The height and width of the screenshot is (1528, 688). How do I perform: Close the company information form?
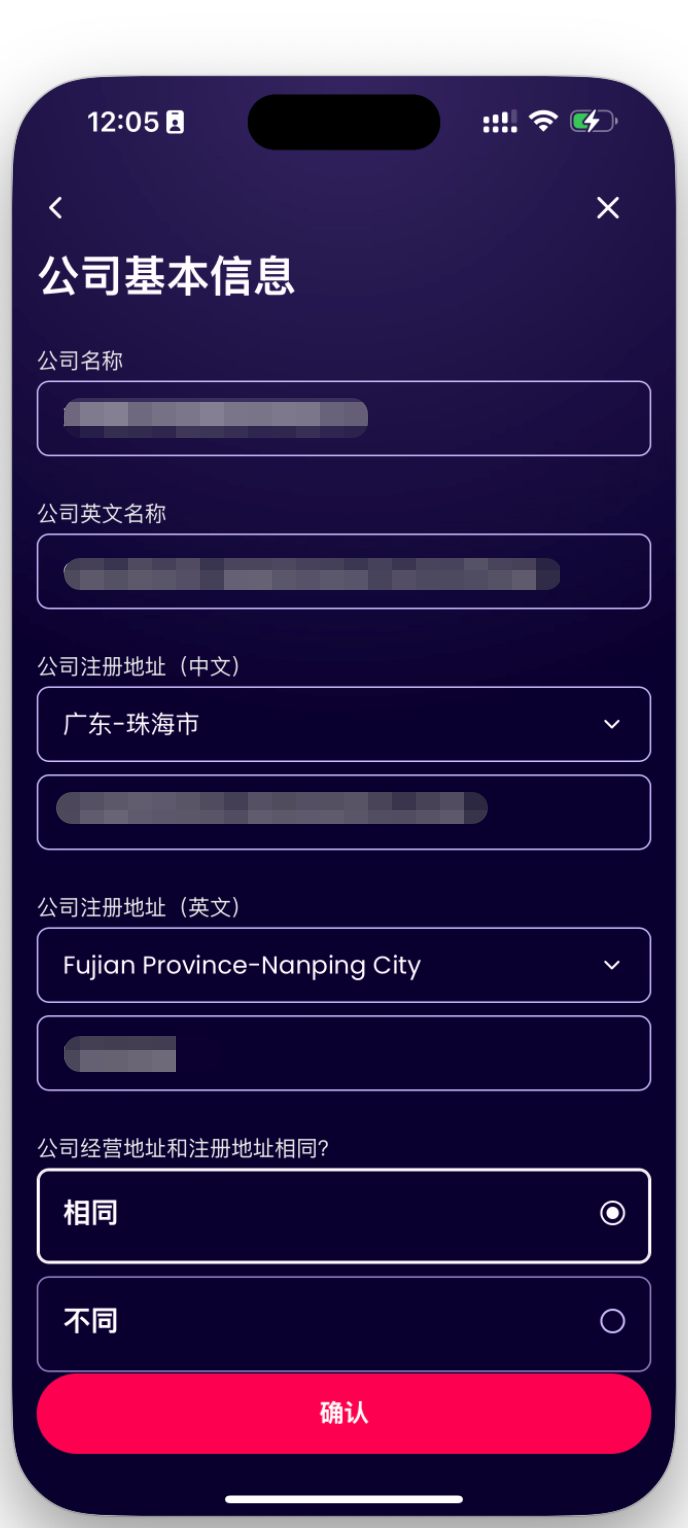[608, 208]
